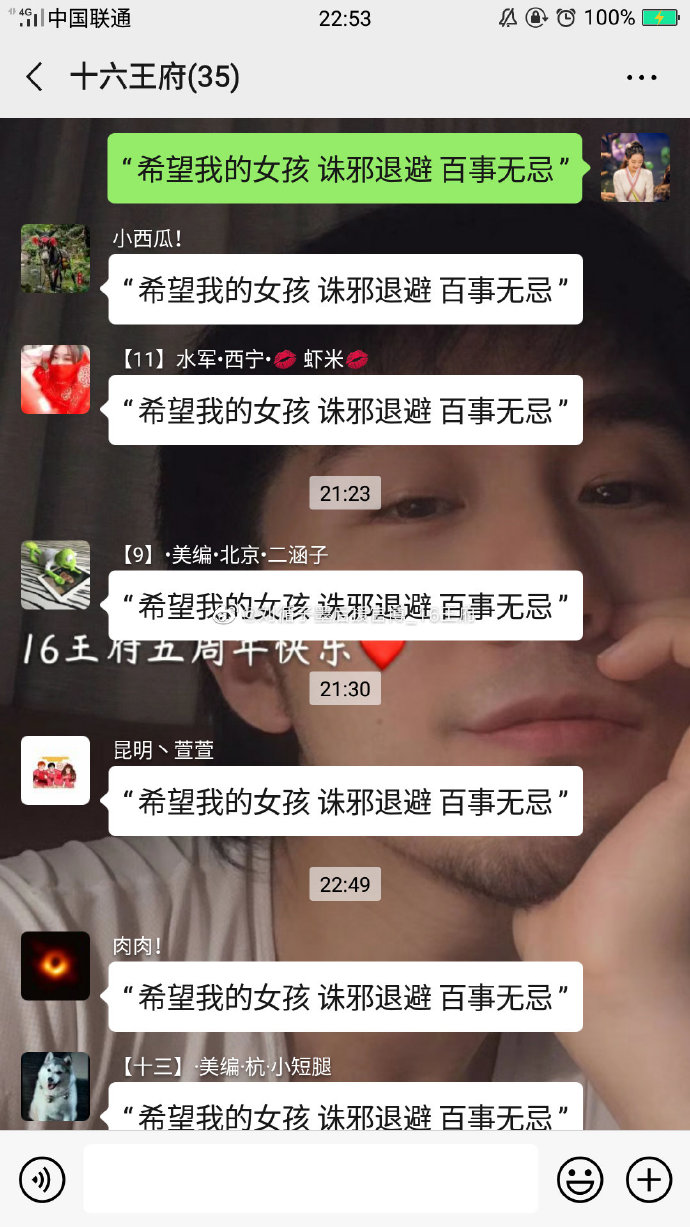690x1227 pixels.
Task: Open 肉肉! black hole avatar
Action: tap(56, 966)
